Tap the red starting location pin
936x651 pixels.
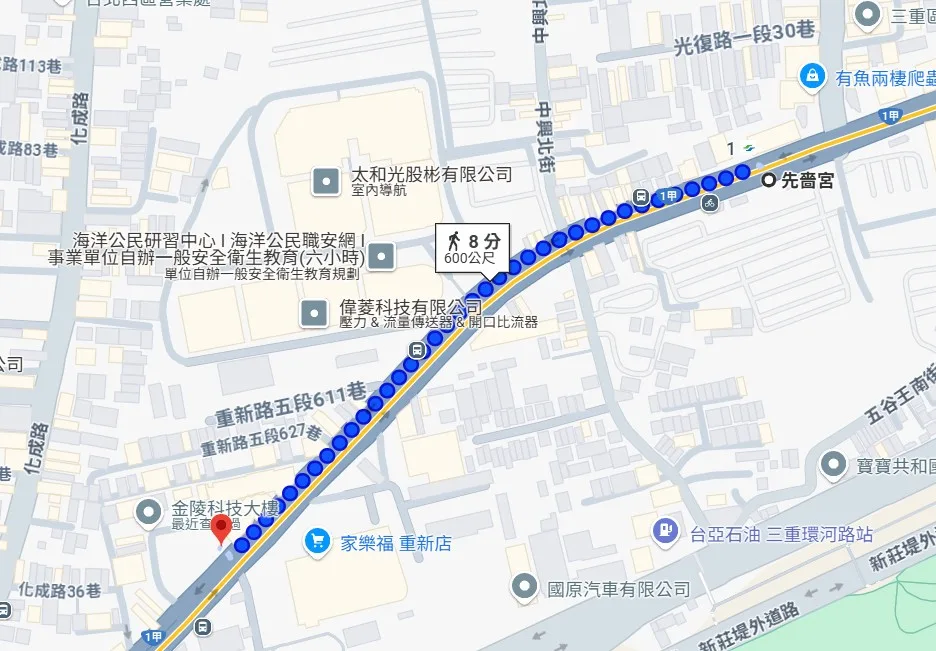[223, 528]
